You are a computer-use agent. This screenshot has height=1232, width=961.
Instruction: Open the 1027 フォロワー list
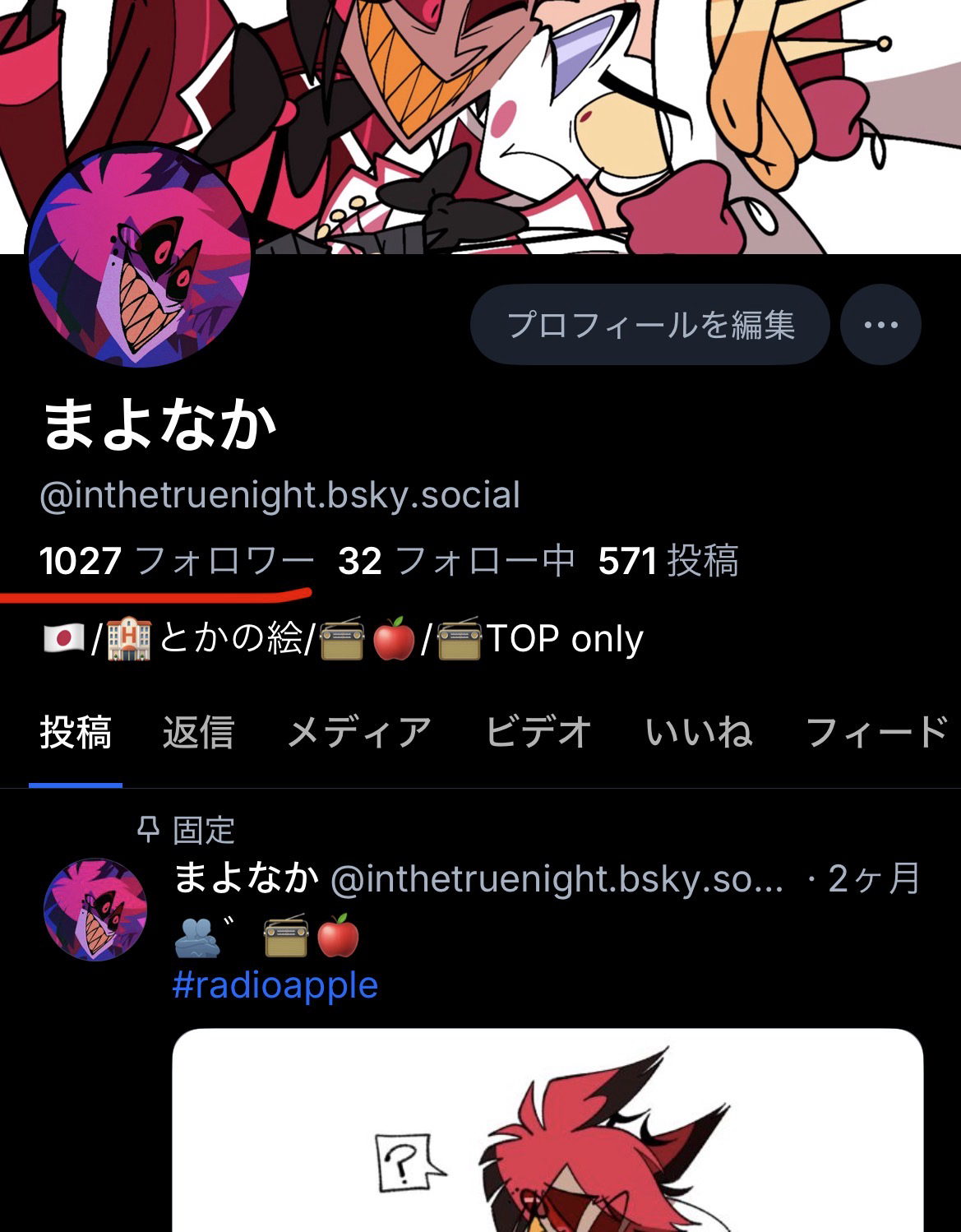tap(177, 561)
